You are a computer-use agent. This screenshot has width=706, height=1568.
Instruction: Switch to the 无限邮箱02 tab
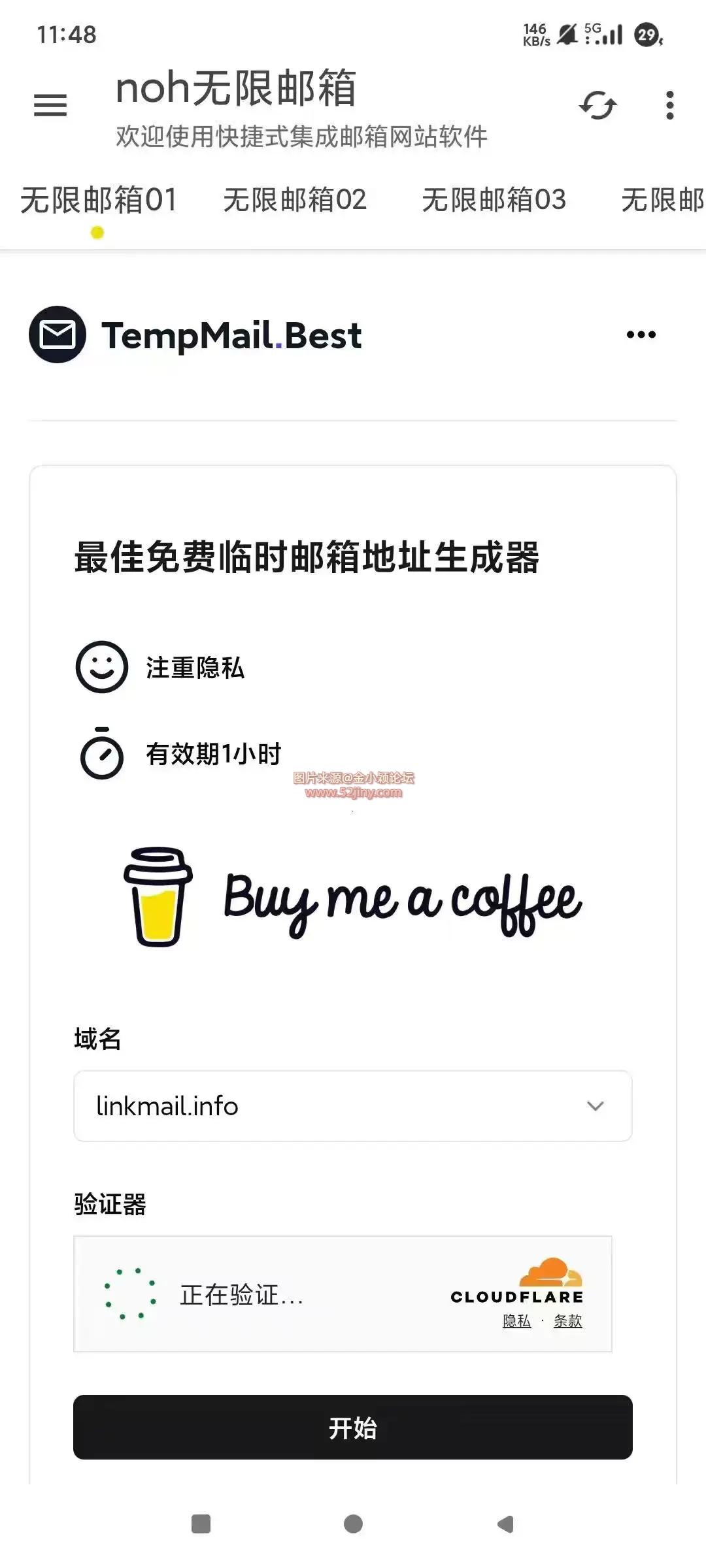point(295,201)
